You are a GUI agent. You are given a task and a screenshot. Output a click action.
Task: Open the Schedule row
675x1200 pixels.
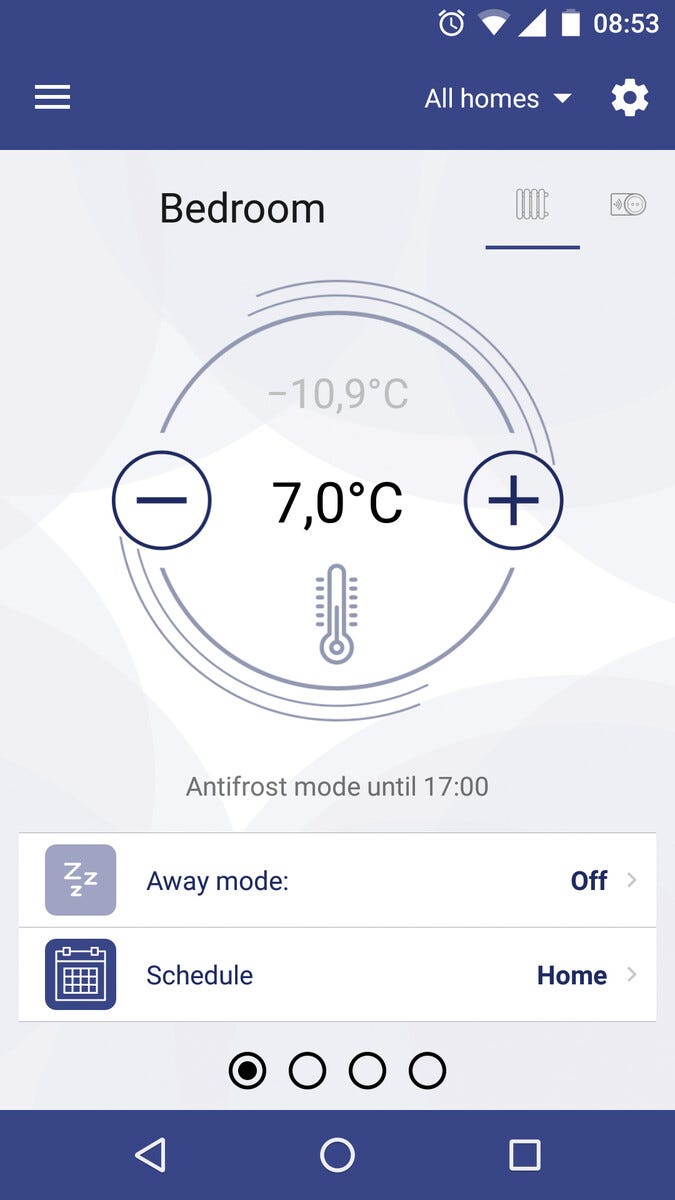tap(337, 975)
